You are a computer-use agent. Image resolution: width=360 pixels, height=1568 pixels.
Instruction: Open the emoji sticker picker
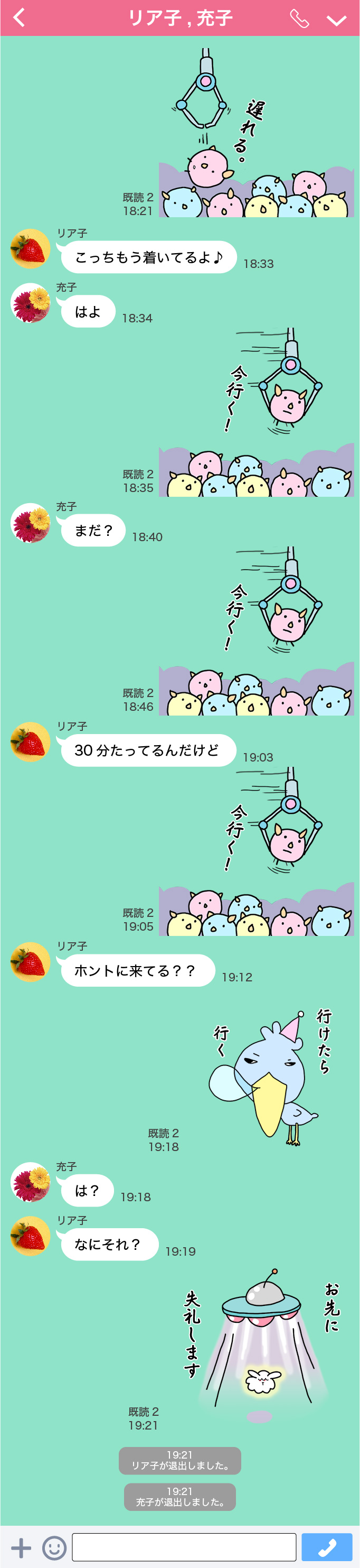click(x=54, y=1547)
